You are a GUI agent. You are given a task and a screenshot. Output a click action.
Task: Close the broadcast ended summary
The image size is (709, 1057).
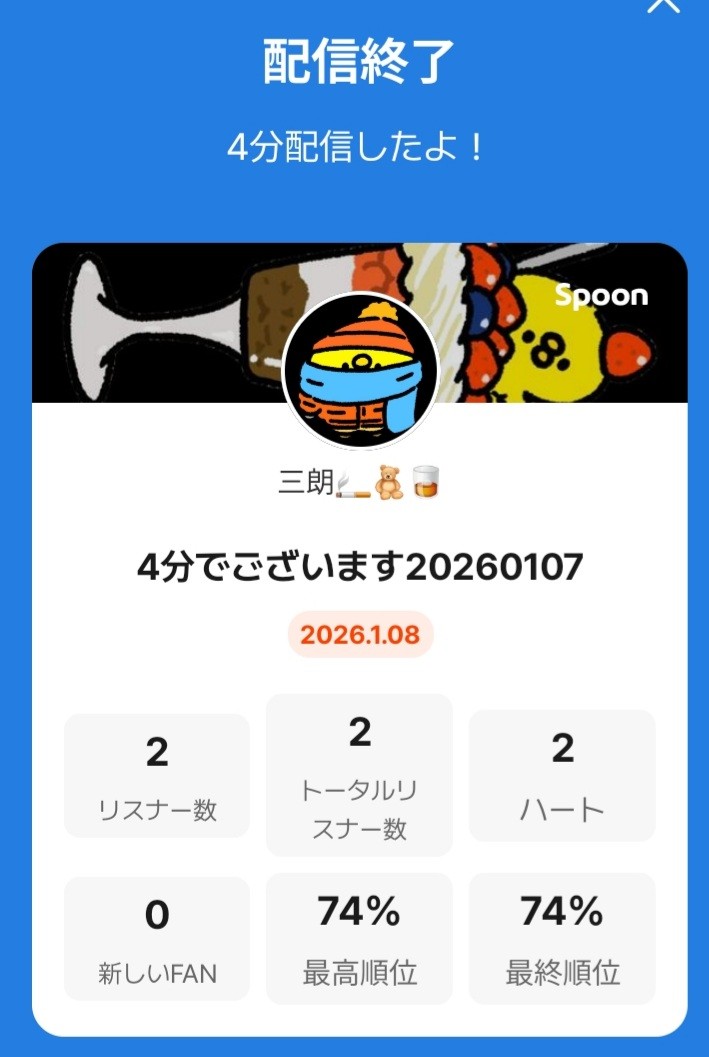pyautogui.click(x=663, y=5)
